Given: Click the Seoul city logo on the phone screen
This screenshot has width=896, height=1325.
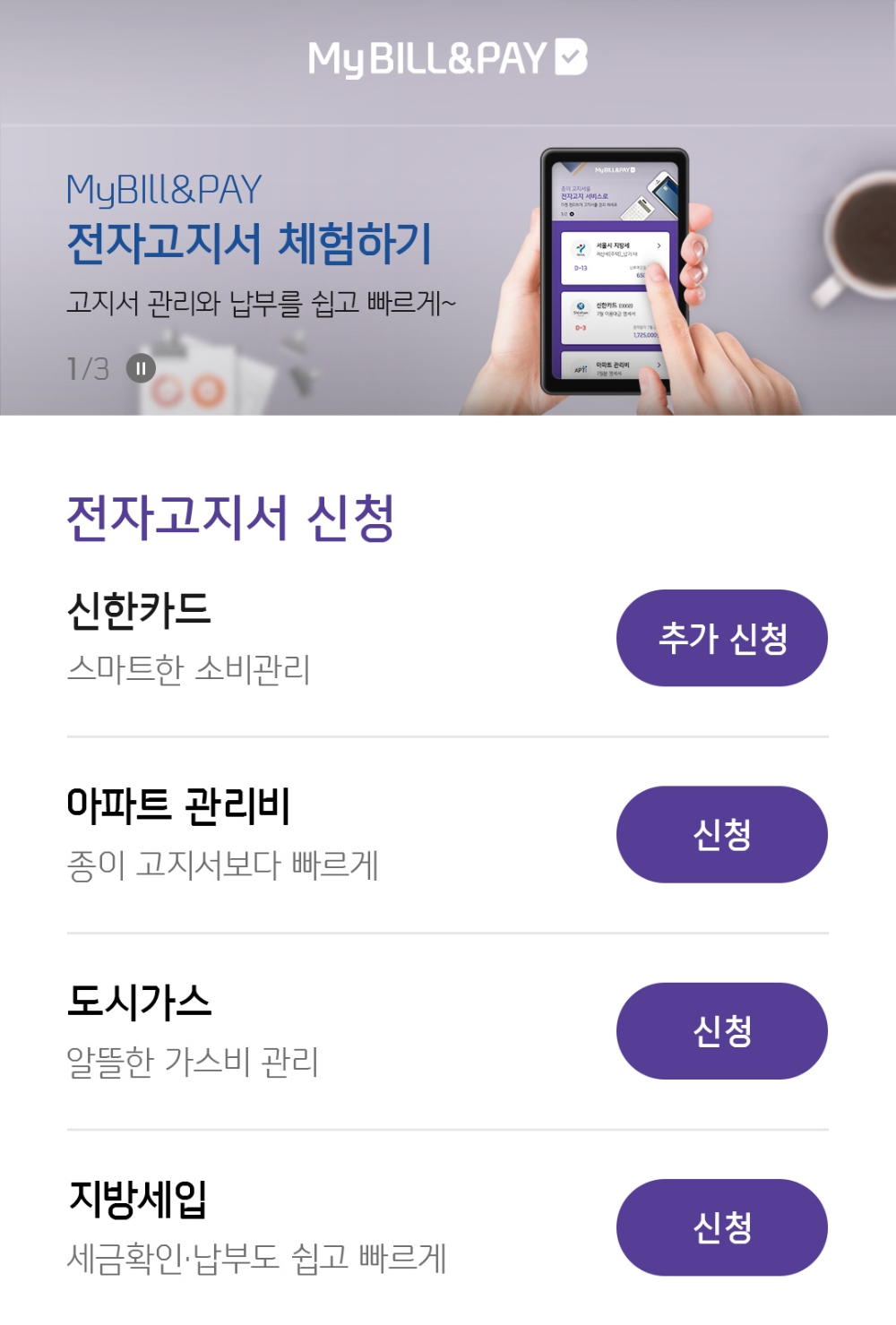Looking at the screenshot, I should pyautogui.click(x=581, y=249).
